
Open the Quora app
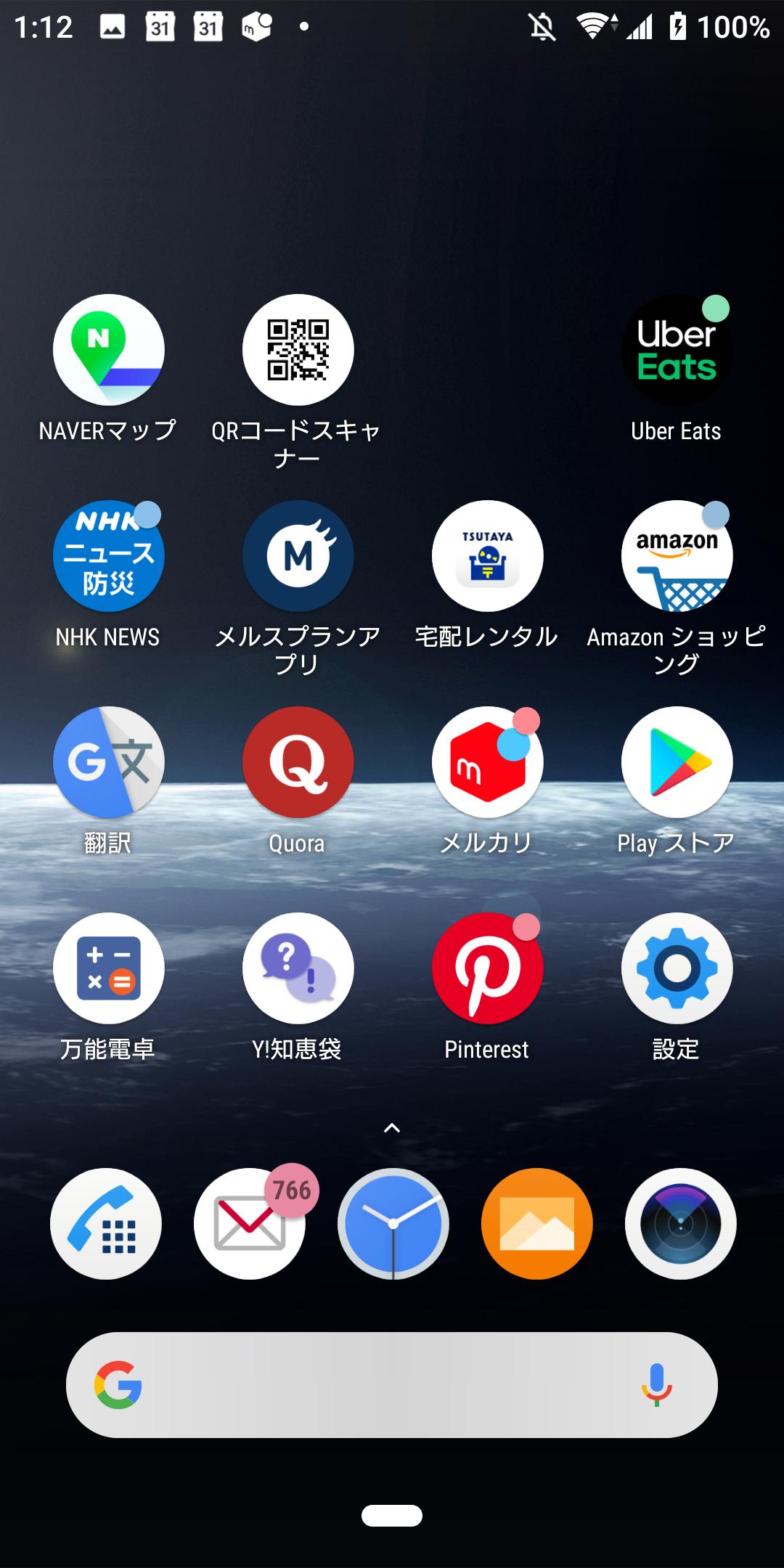click(x=298, y=762)
